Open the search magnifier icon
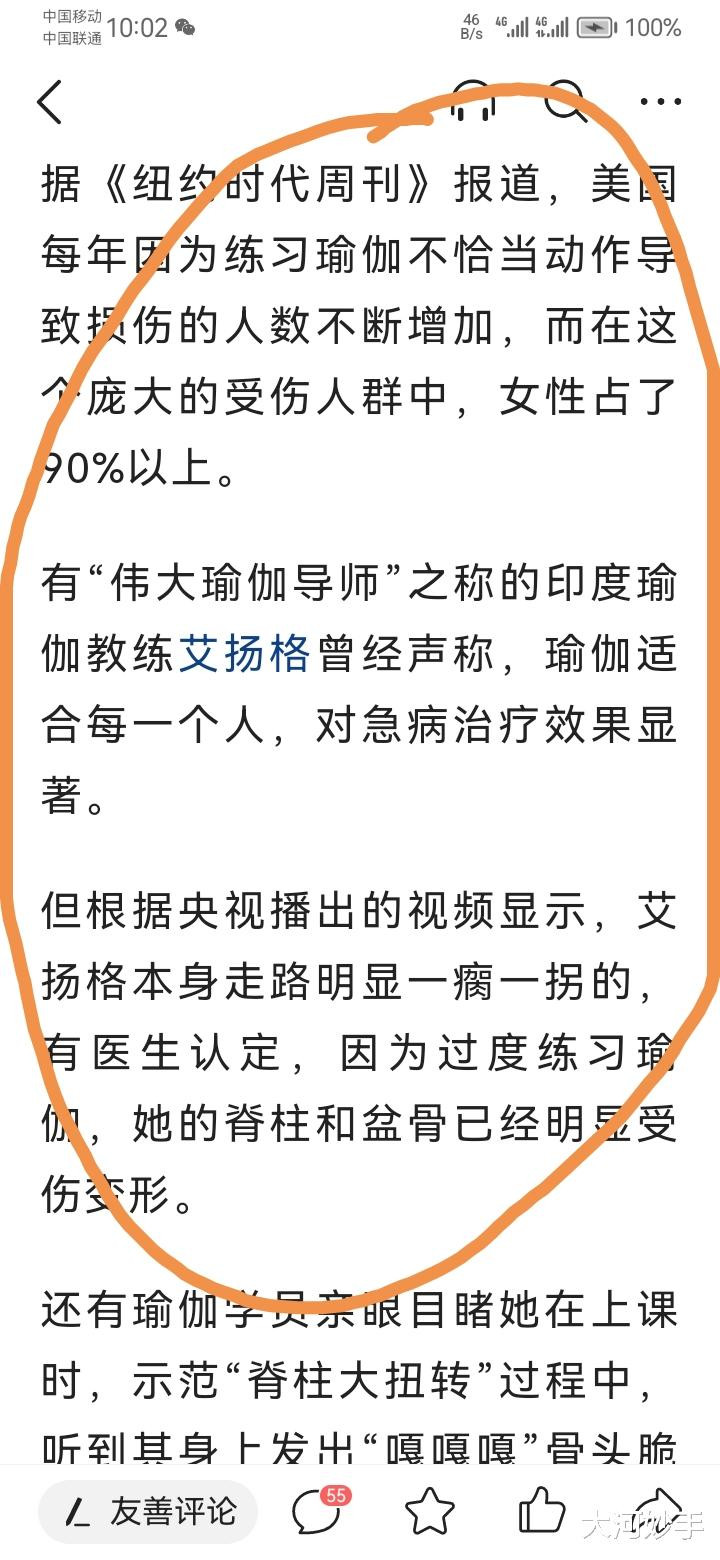 [x=565, y=101]
